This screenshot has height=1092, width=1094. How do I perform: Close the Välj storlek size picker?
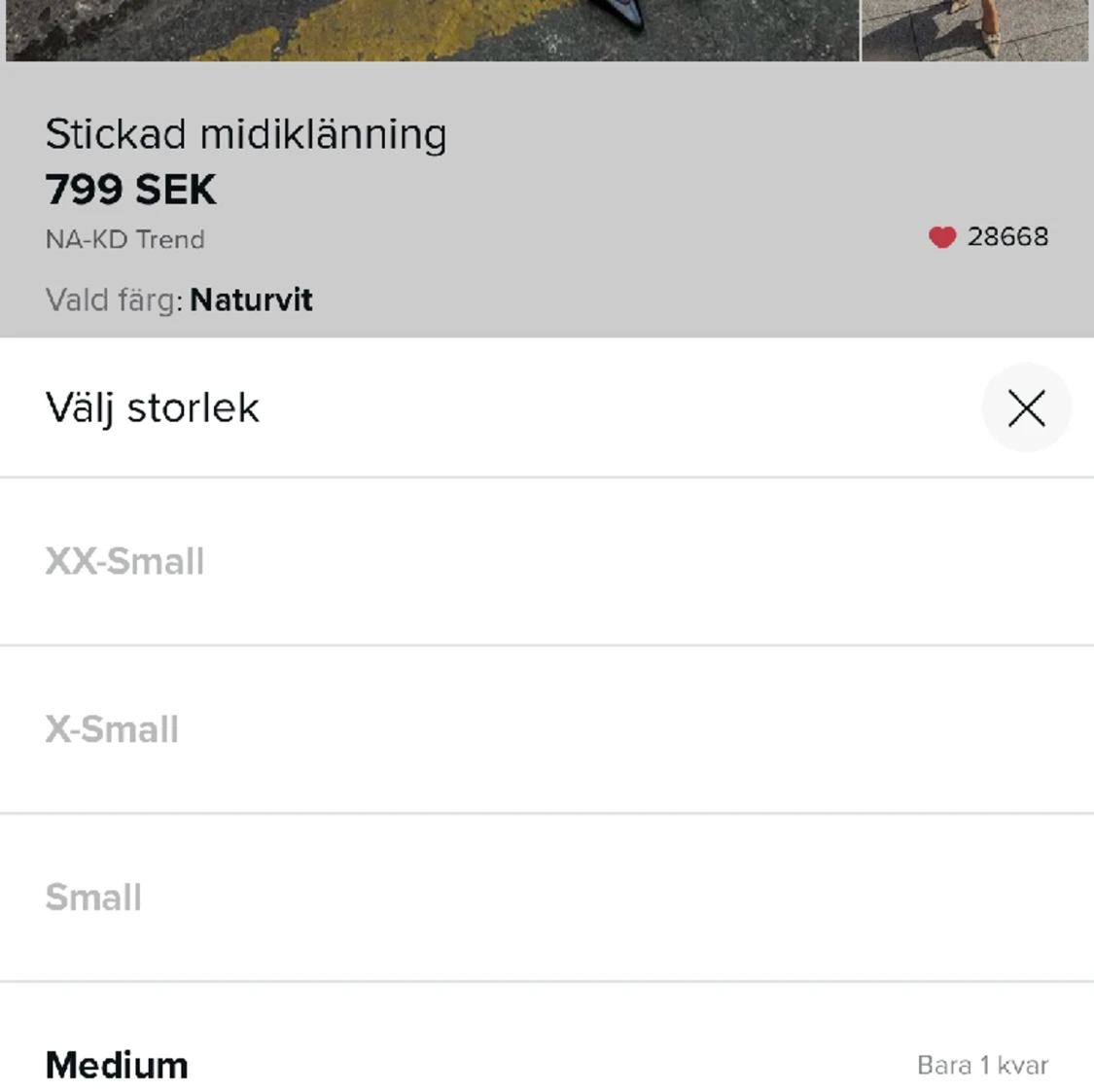tap(1026, 407)
